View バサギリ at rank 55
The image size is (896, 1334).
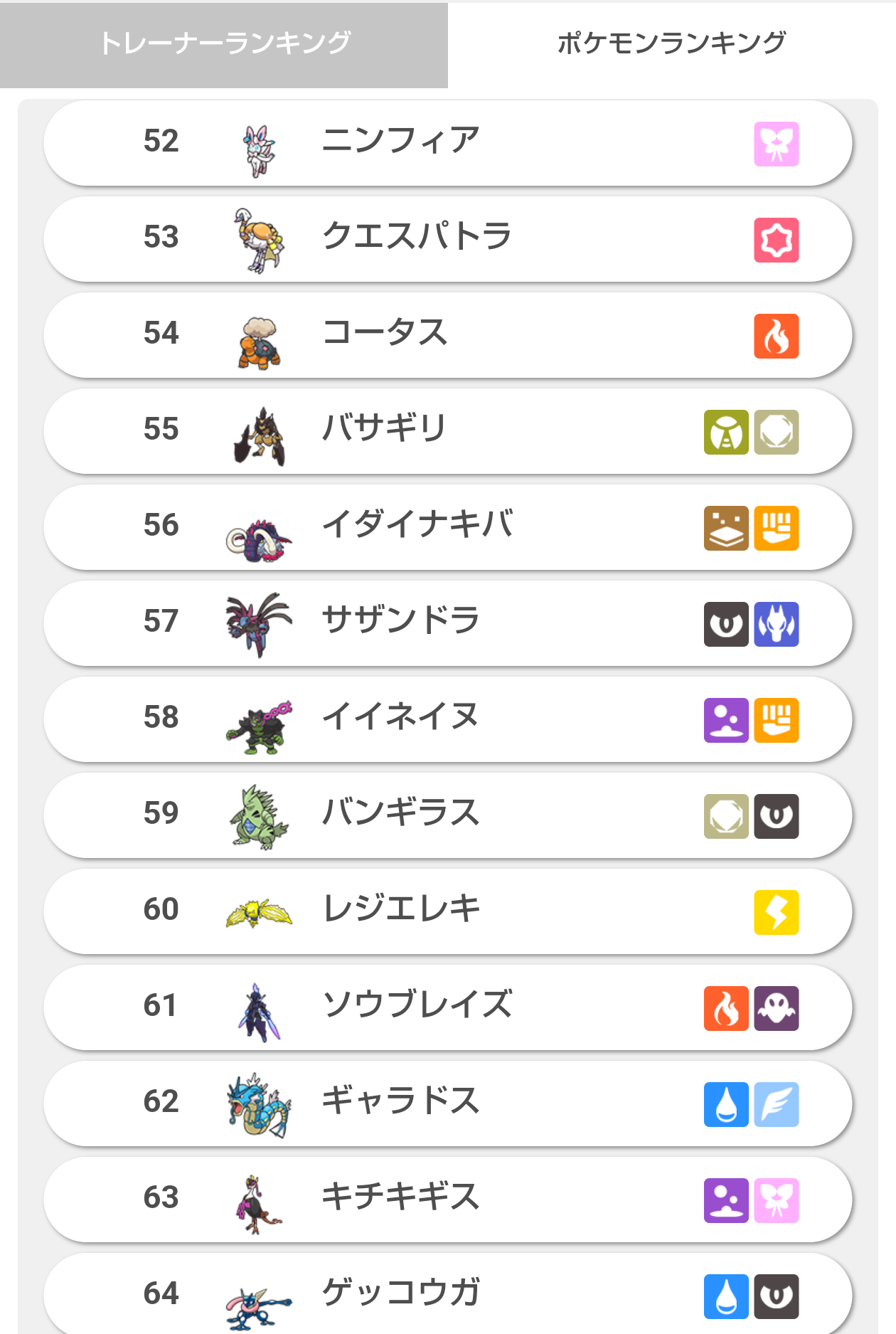(x=447, y=430)
